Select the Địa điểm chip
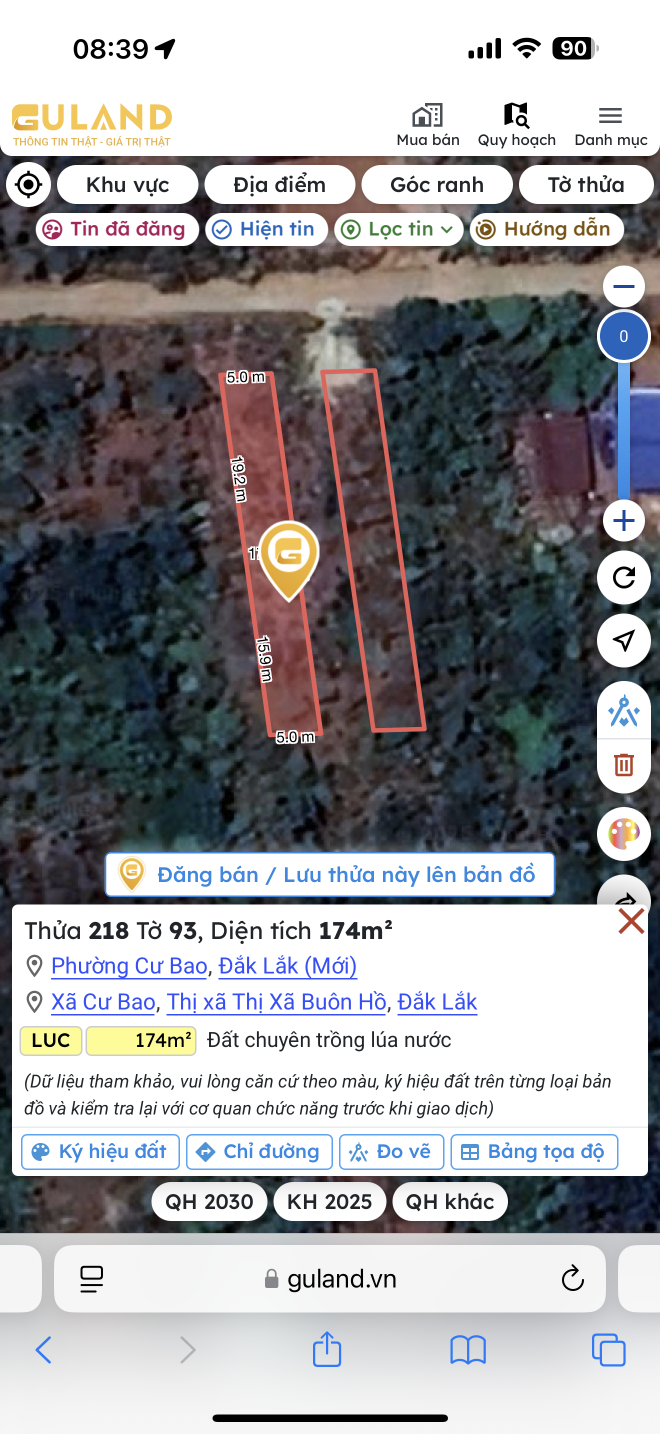The height and width of the screenshot is (1434, 660). (279, 185)
